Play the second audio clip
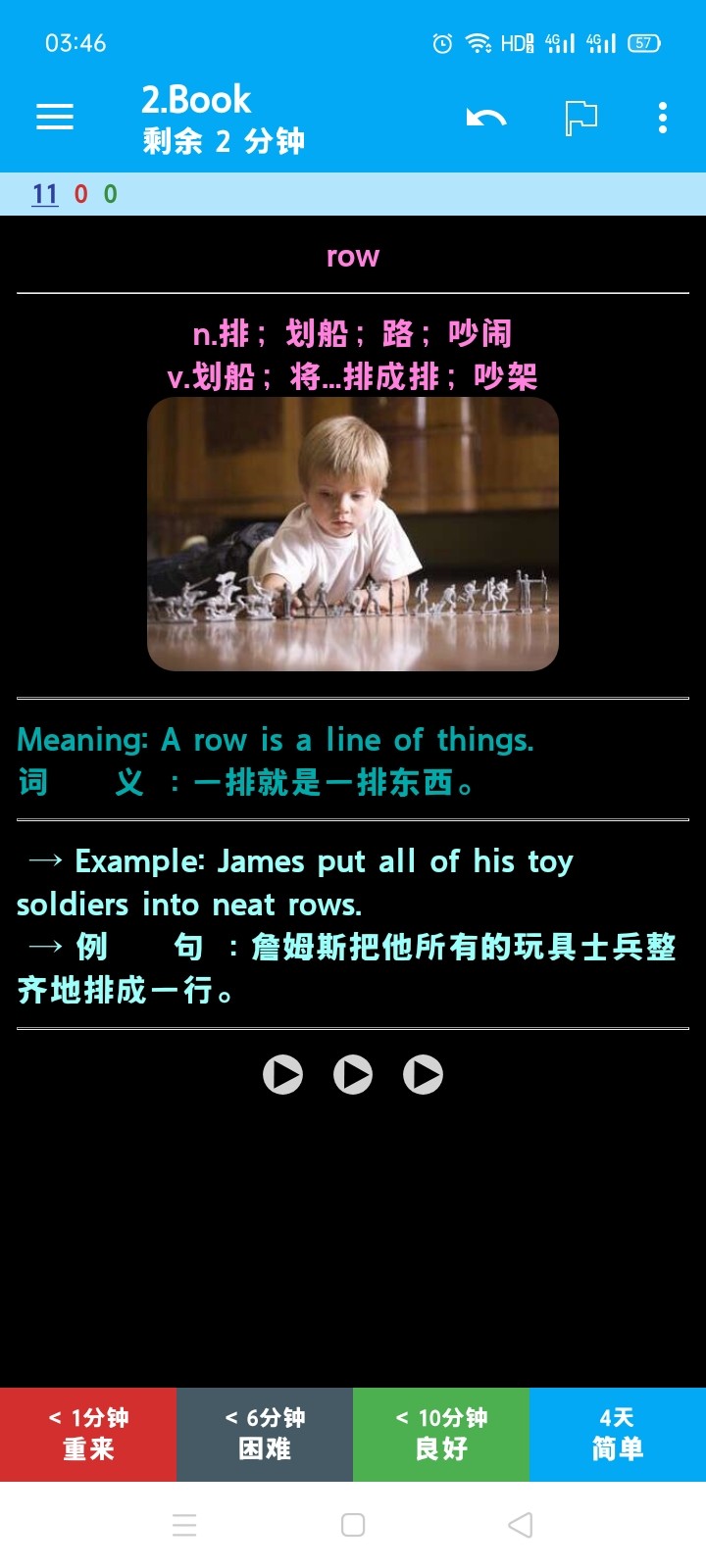706x1568 pixels. click(353, 1075)
